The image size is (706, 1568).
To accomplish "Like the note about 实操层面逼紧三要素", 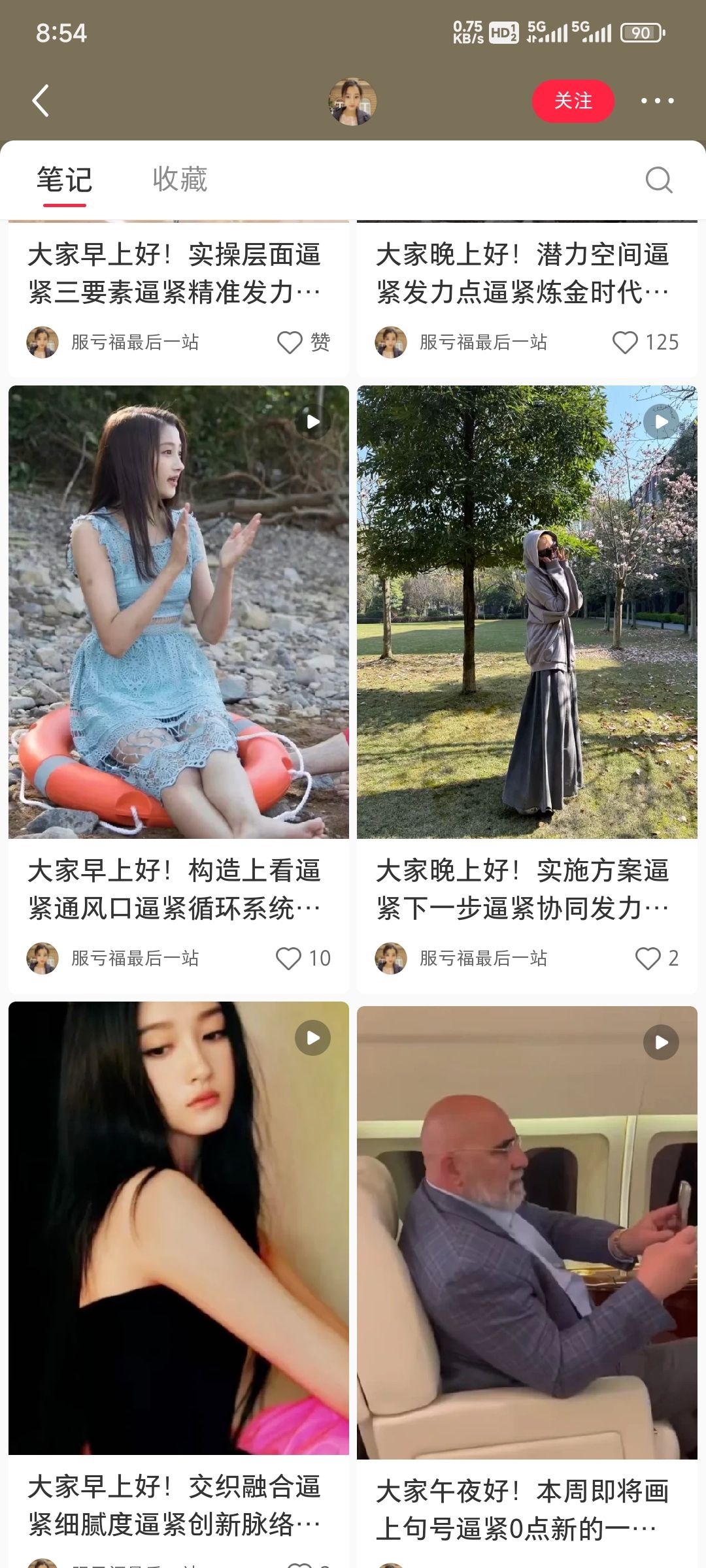I will [x=290, y=342].
